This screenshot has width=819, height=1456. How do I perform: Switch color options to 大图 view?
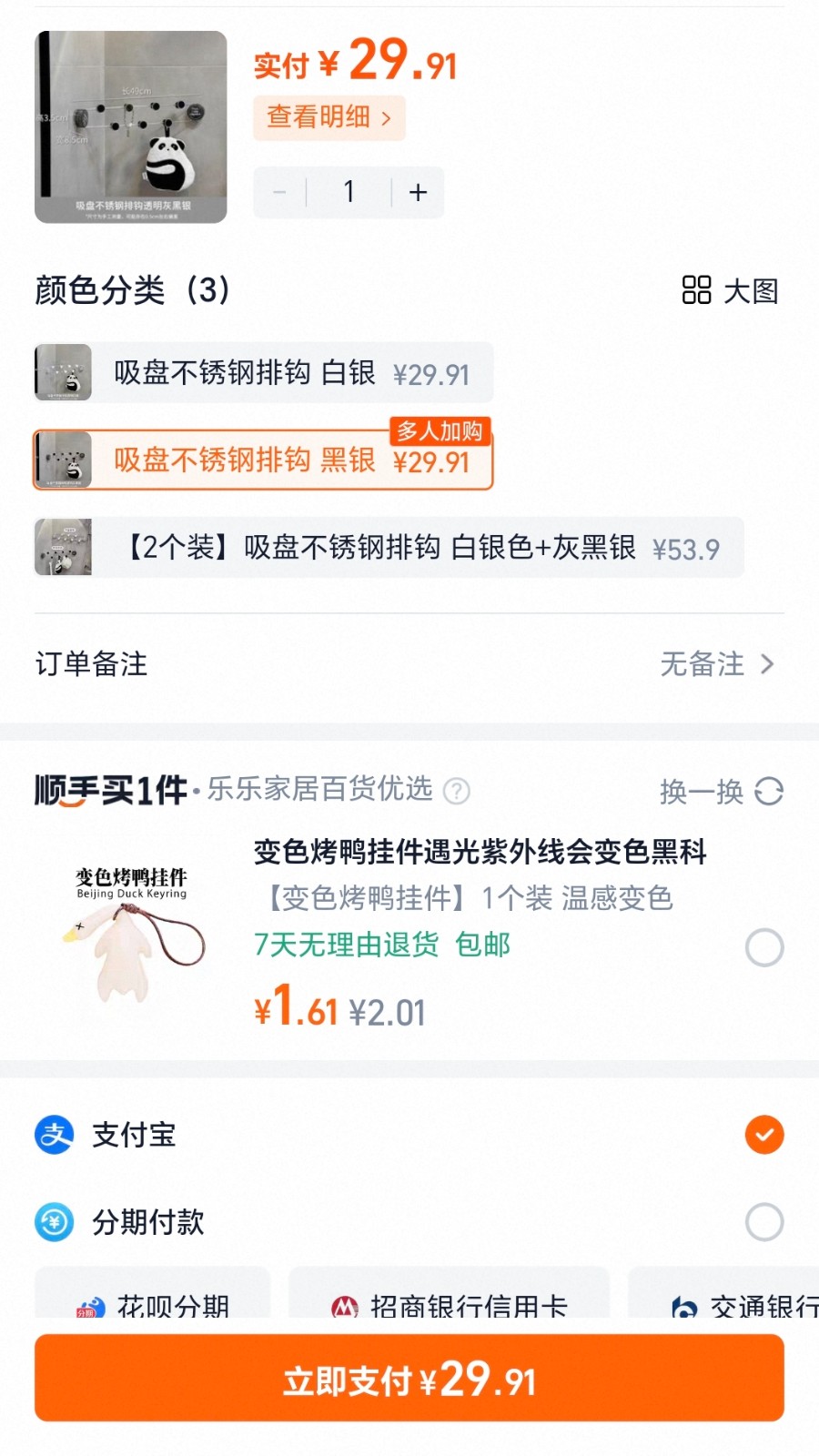pyautogui.click(x=730, y=291)
